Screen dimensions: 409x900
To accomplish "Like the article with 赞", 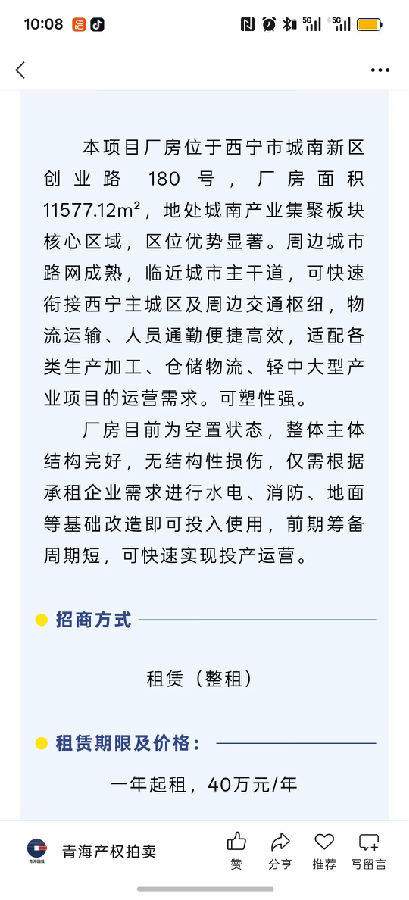I will (236, 851).
